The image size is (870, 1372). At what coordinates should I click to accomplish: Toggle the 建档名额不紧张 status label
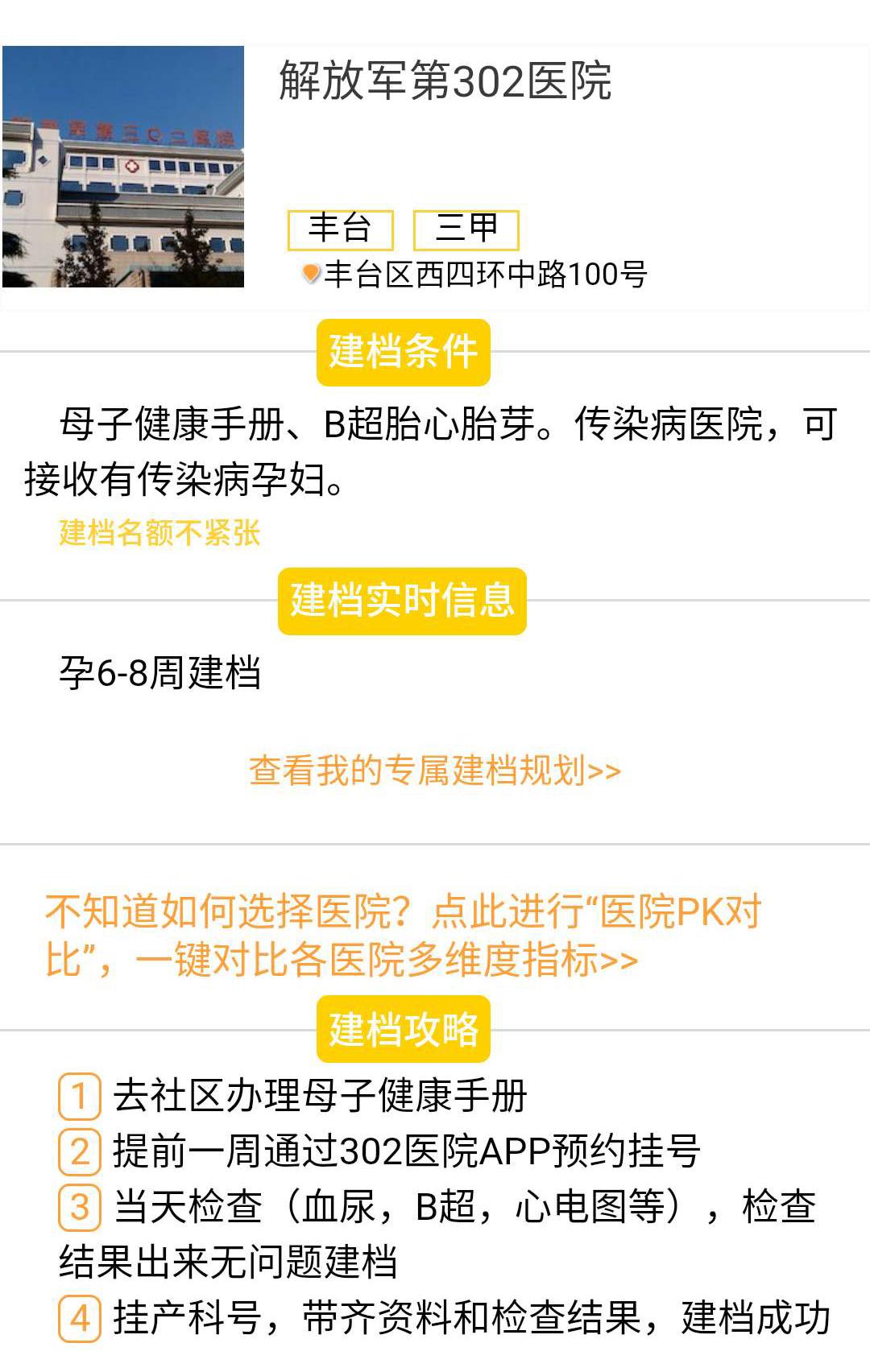pyautogui.click(x=161, y=533)
